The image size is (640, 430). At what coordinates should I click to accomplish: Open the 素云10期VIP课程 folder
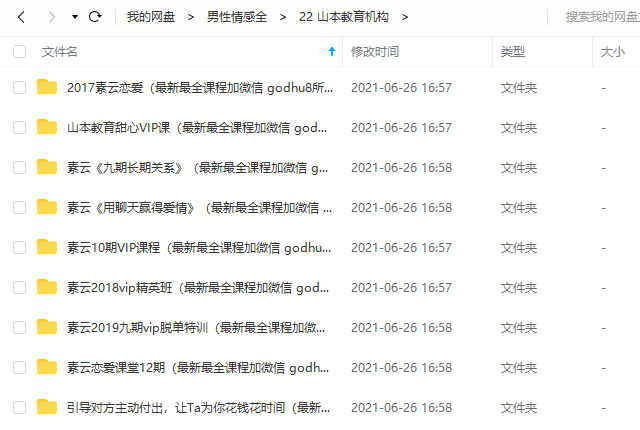(x=197, y=247)
